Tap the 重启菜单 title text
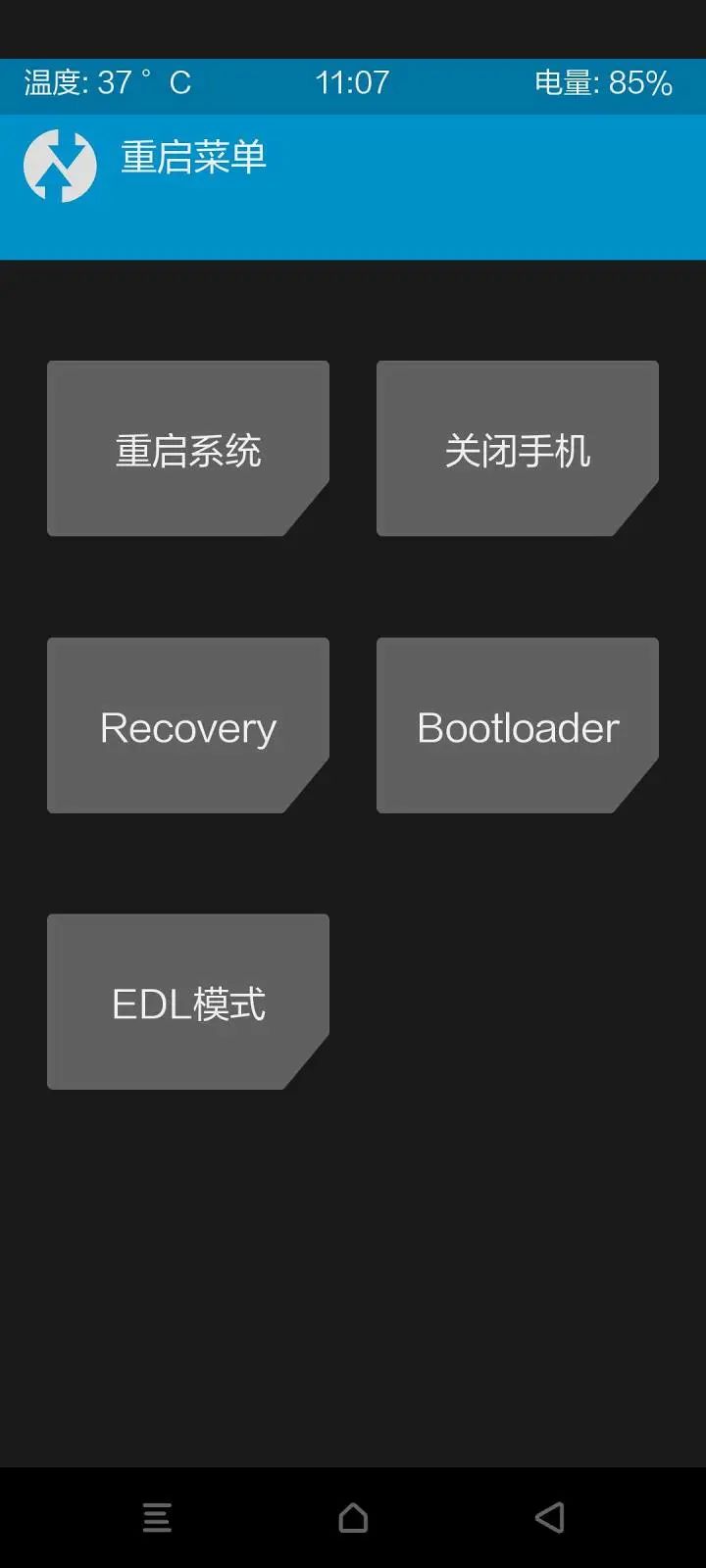Viewport: 706px width, 1568px height. tap(192, 155)
